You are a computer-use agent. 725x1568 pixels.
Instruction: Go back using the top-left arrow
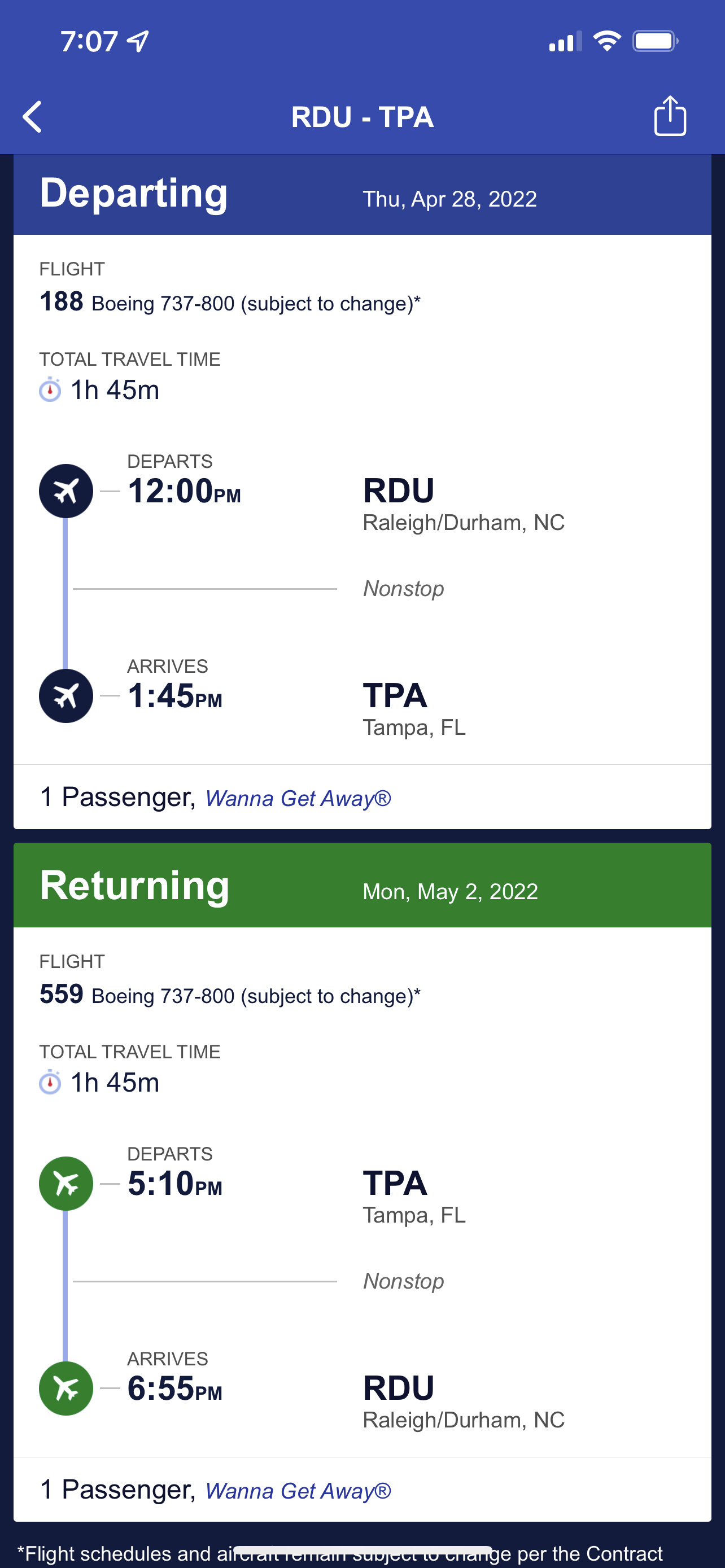pos(32,116)
